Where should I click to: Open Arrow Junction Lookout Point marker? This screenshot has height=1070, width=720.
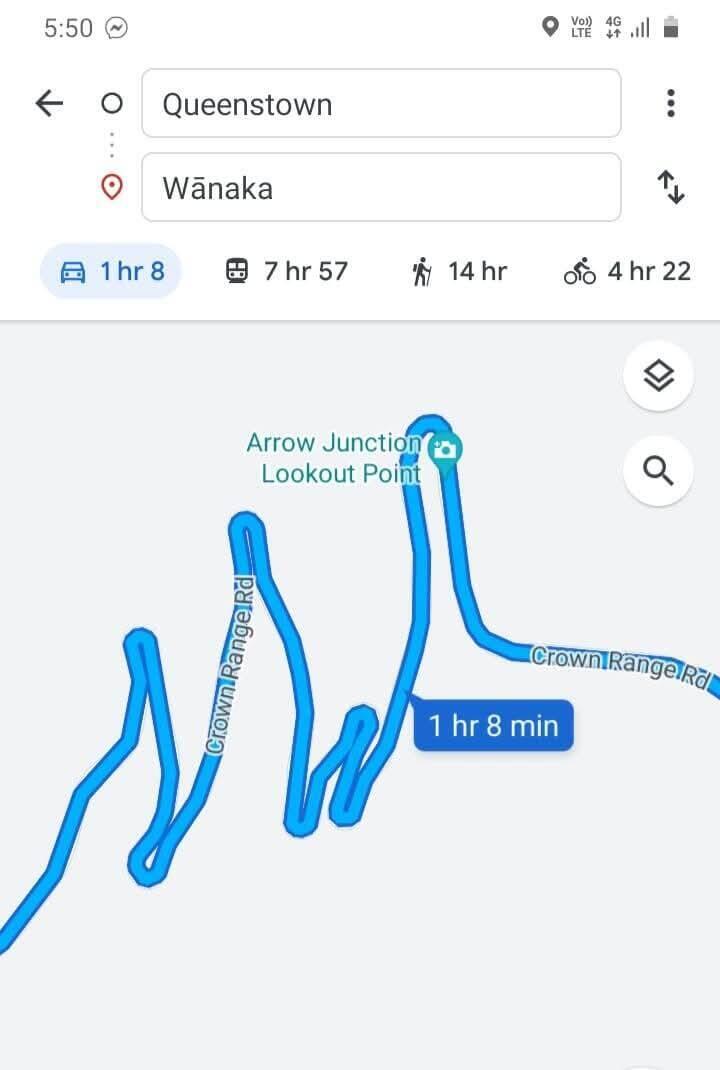coord(444,449)
